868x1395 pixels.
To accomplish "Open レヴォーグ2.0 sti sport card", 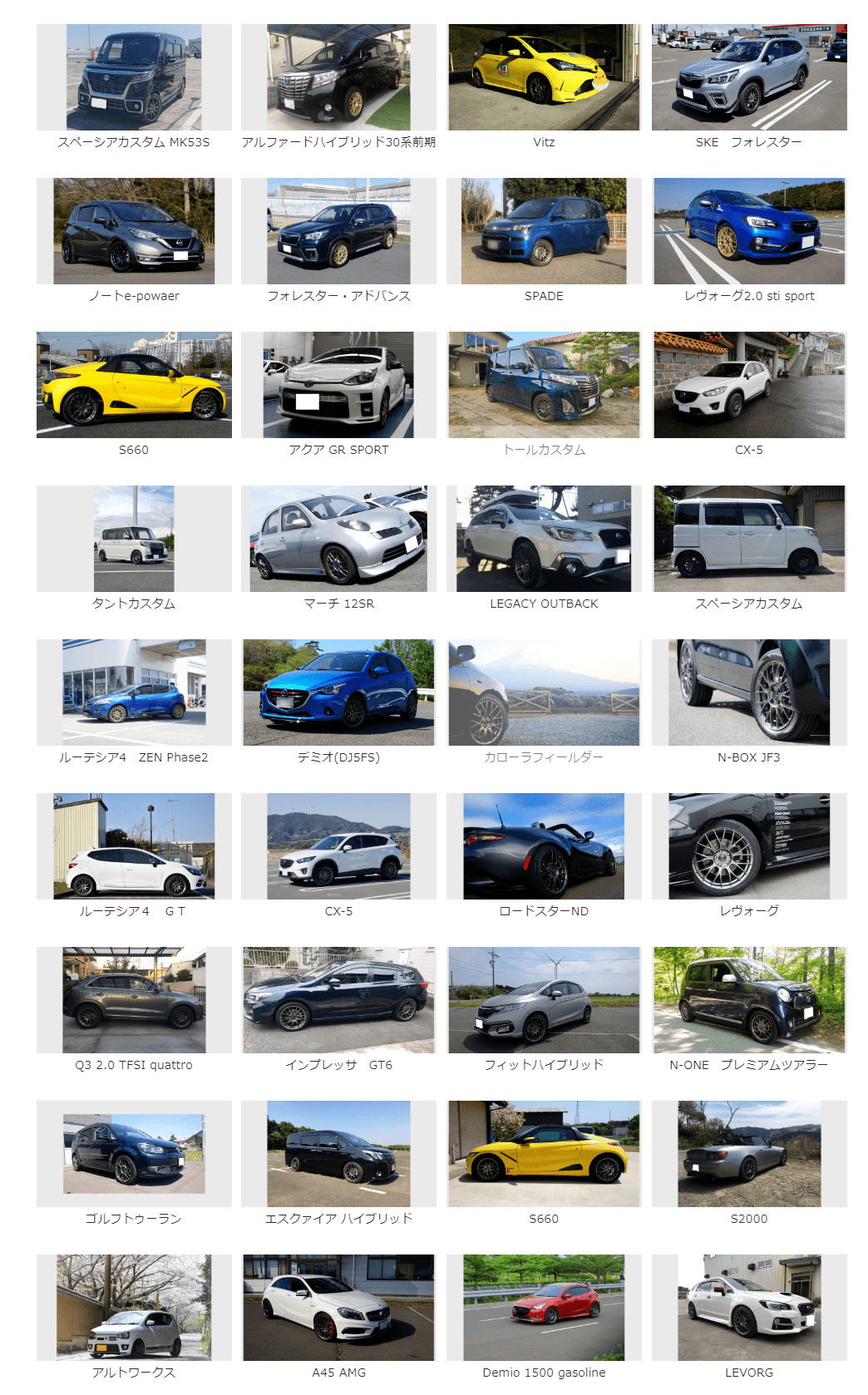I will click(749, 231).
